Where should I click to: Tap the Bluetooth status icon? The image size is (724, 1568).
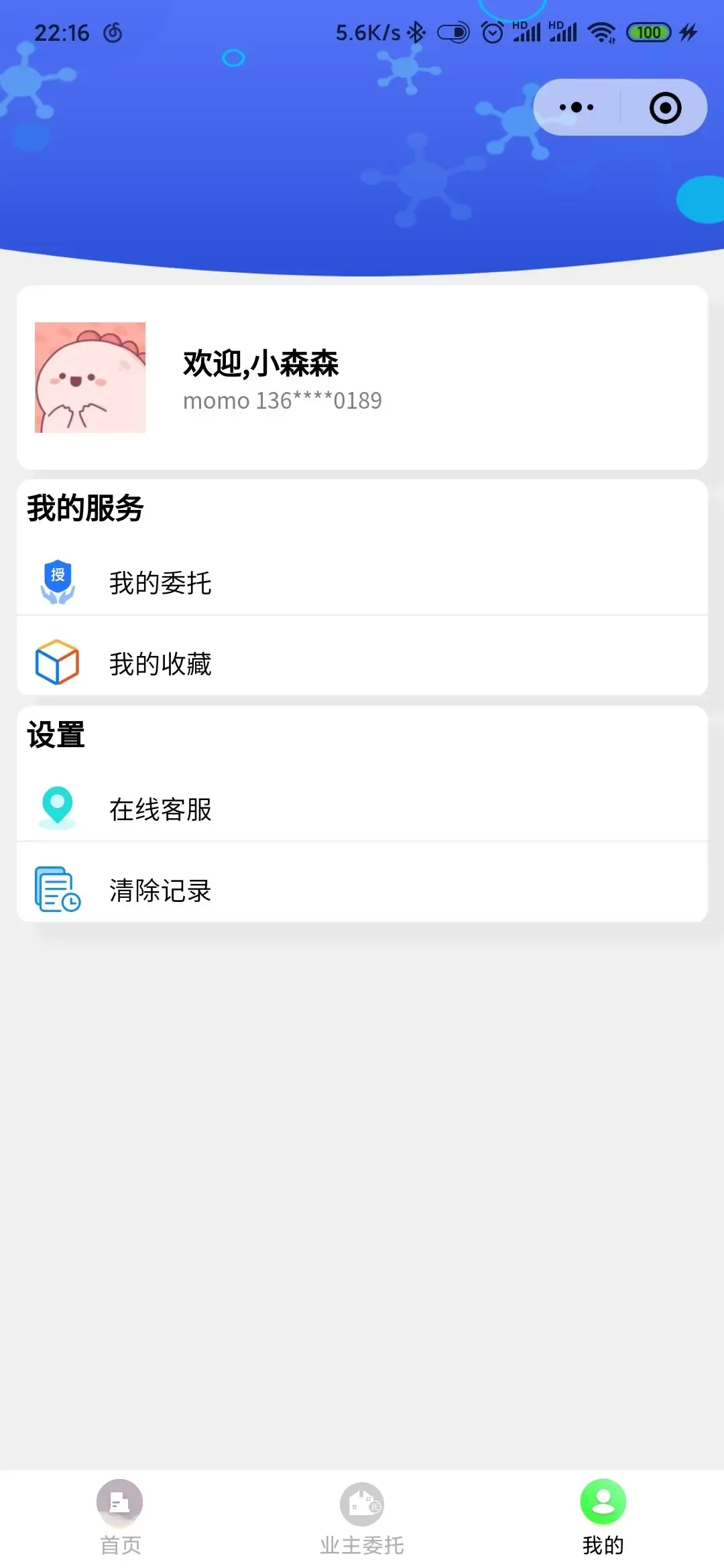coord(417,31)
